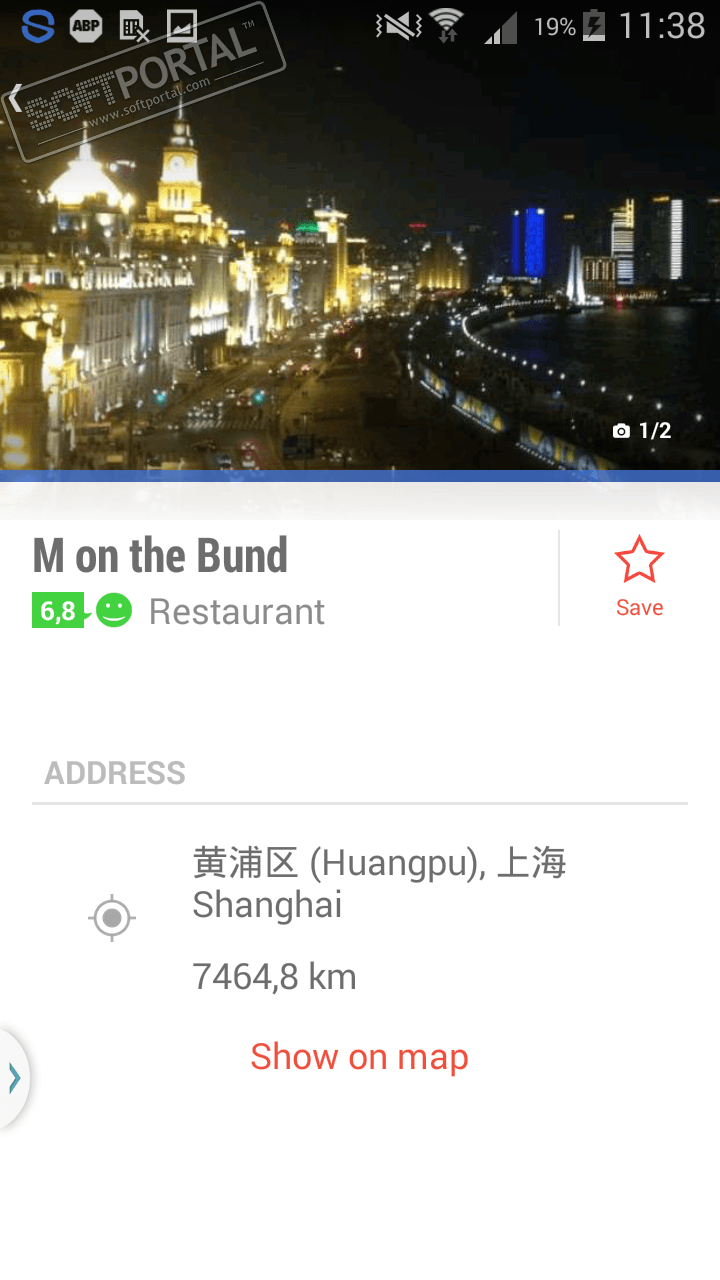Expand the side drawer handle arrow
The height and width of the screenshot is (1280, 720).
[14, 1078]
